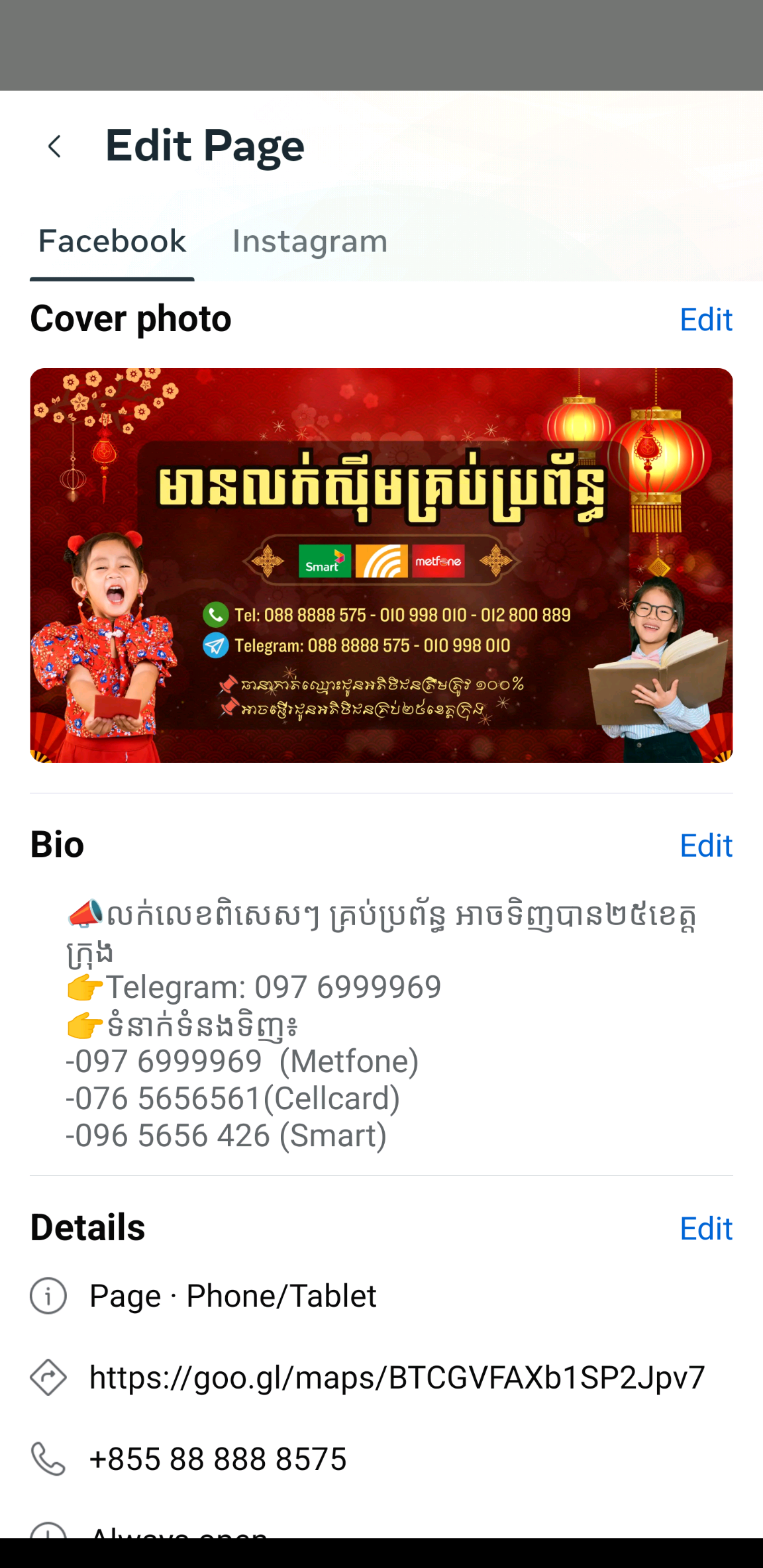Switch to the Instagram tab

[309, 242]
